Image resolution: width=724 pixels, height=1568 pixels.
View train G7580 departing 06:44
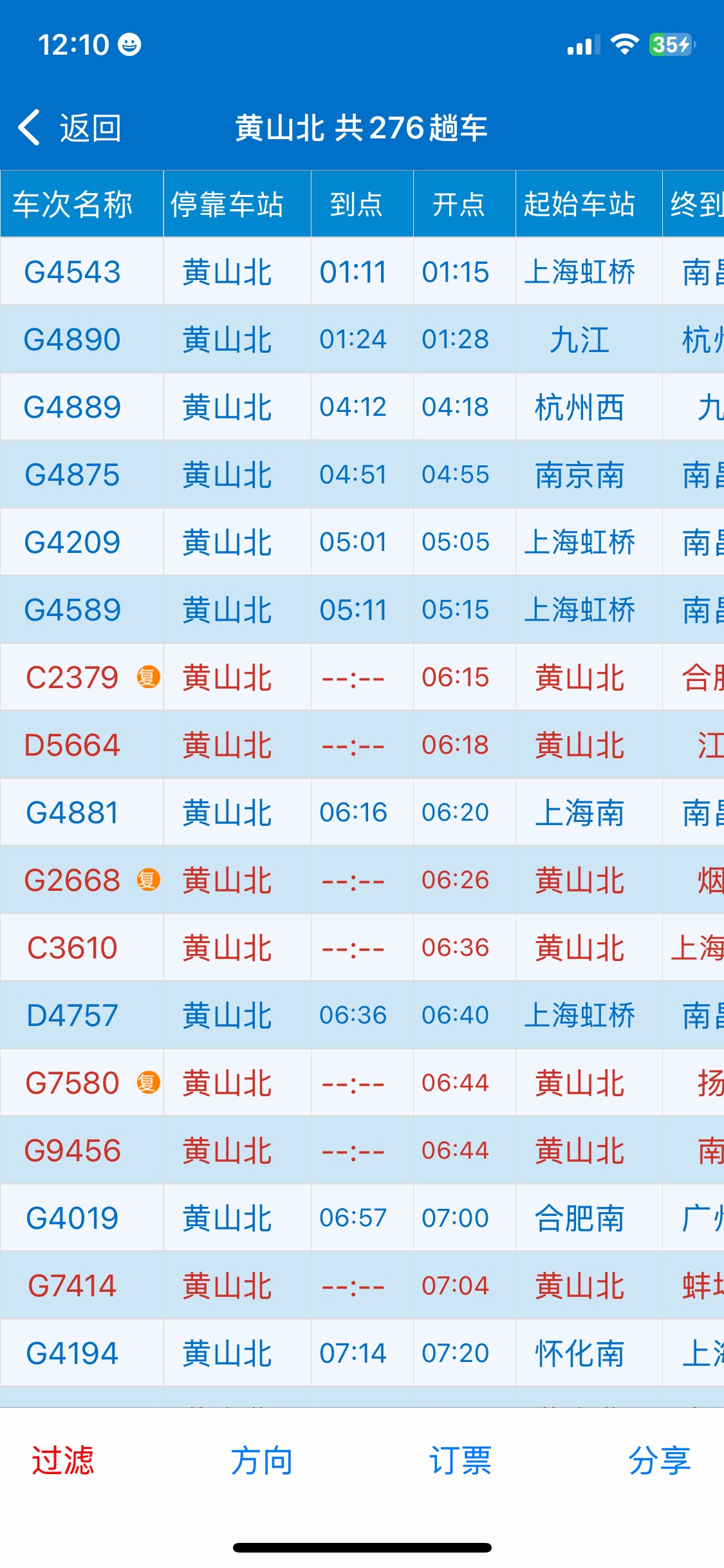pyautogui.click(x=362, y=1082)
